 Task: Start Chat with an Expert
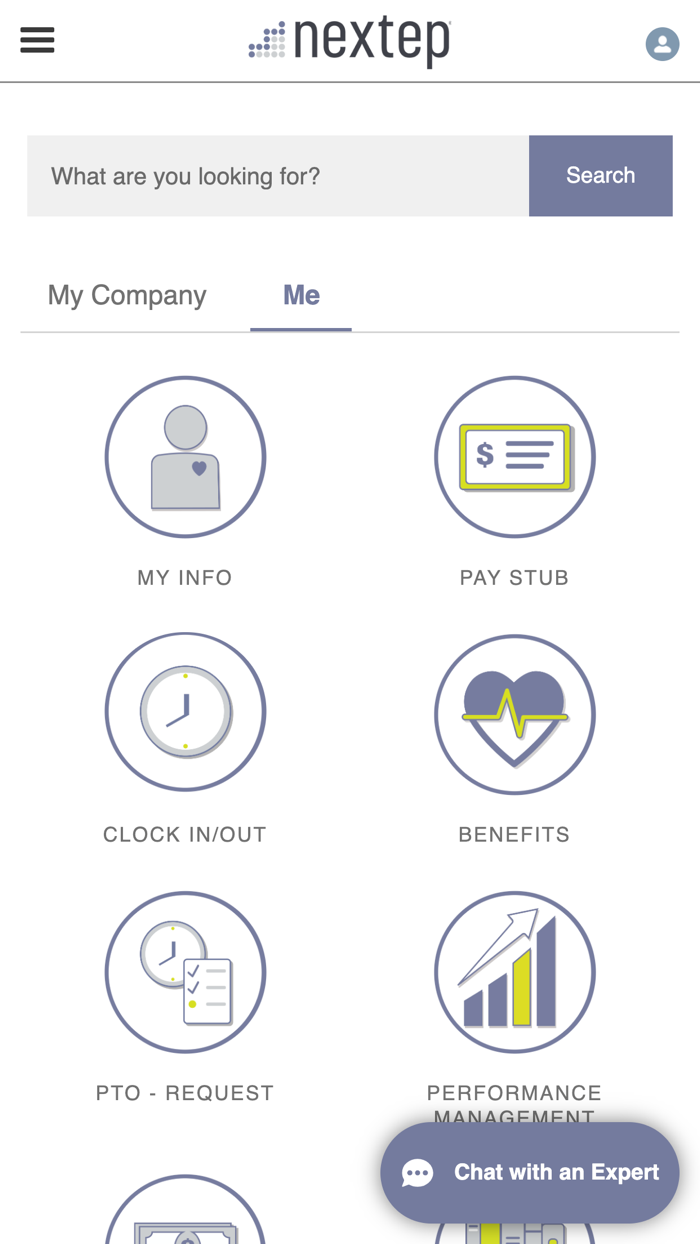[x=530, y=1172]
